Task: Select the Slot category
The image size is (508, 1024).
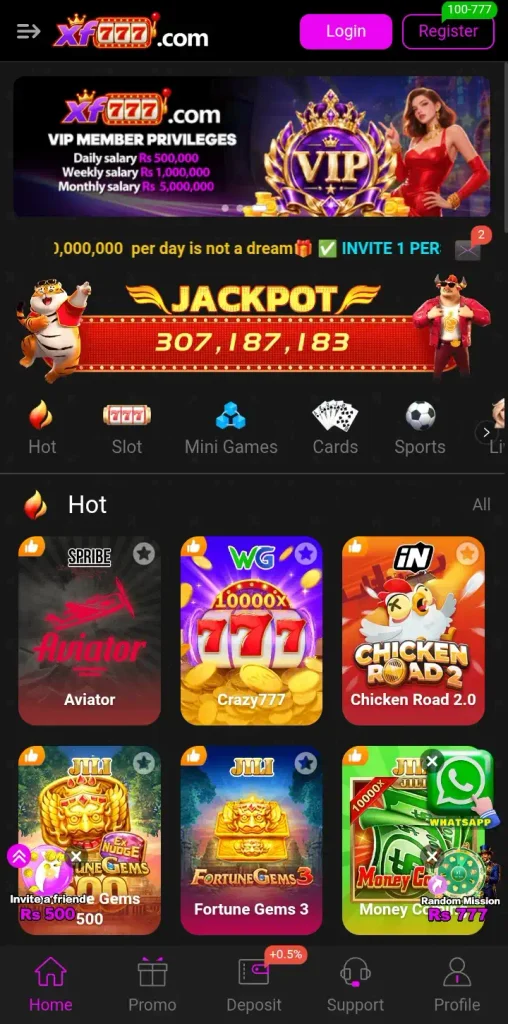Action: (127, 428)
